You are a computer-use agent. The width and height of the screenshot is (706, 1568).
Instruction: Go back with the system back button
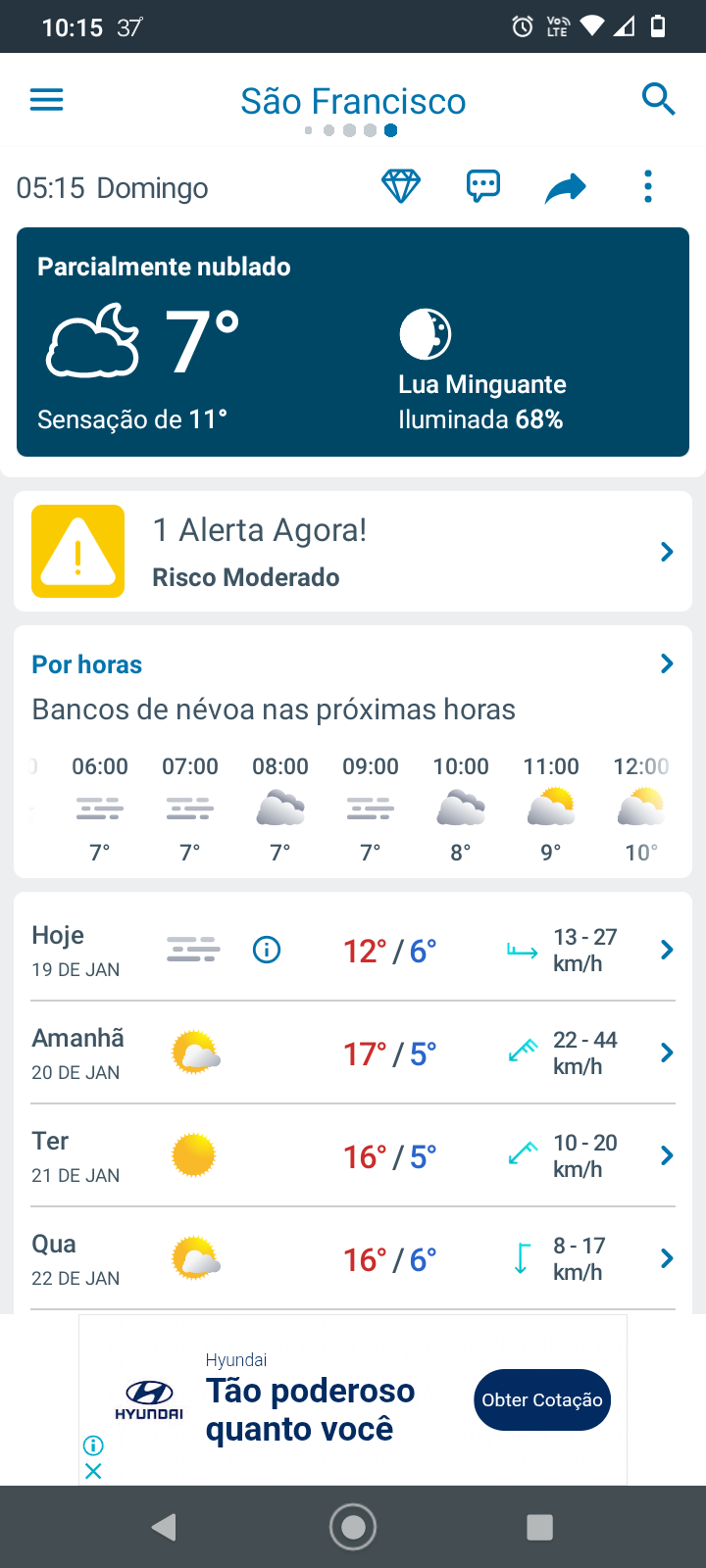pos(165,1527)
